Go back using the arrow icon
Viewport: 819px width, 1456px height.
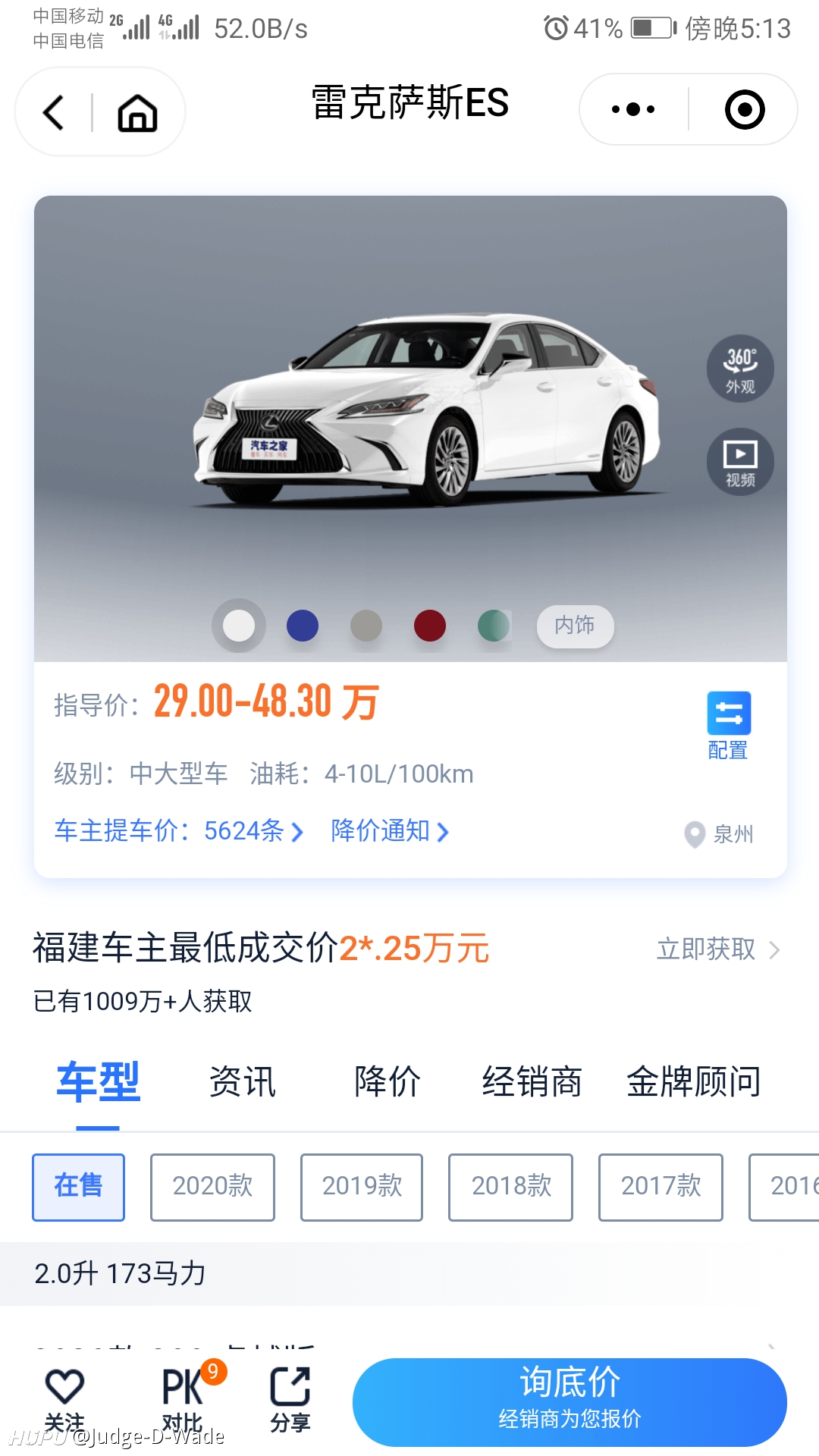pos(54,112)
